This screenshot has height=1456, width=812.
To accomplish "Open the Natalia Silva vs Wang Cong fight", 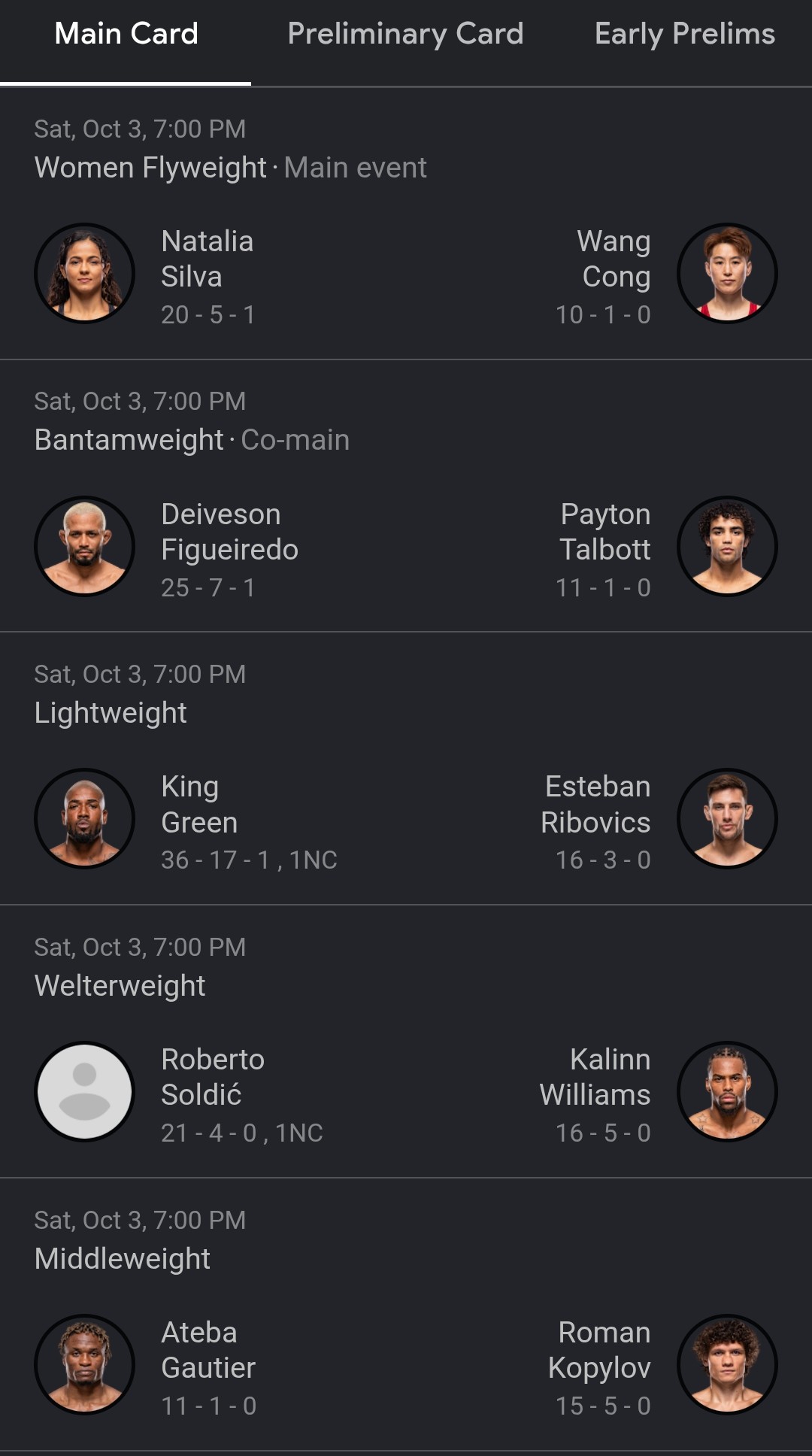I will point(406,223).
